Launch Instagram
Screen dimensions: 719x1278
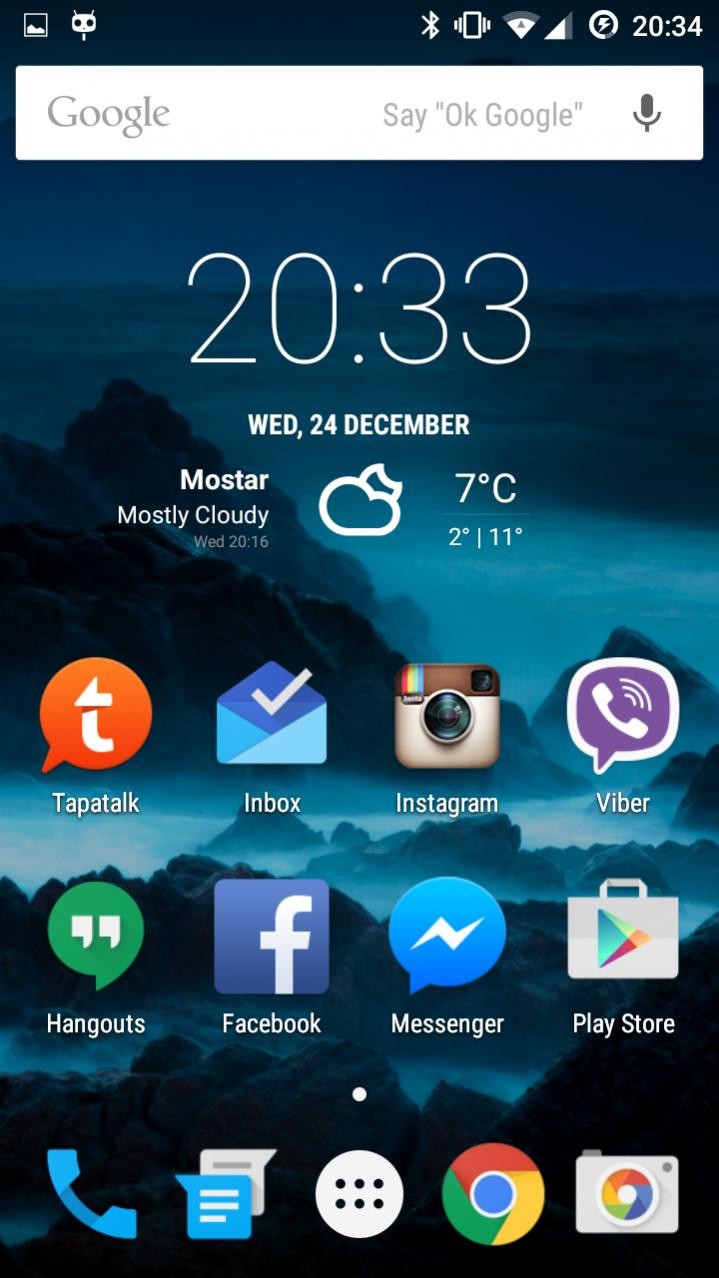click(x=447, y=716)
